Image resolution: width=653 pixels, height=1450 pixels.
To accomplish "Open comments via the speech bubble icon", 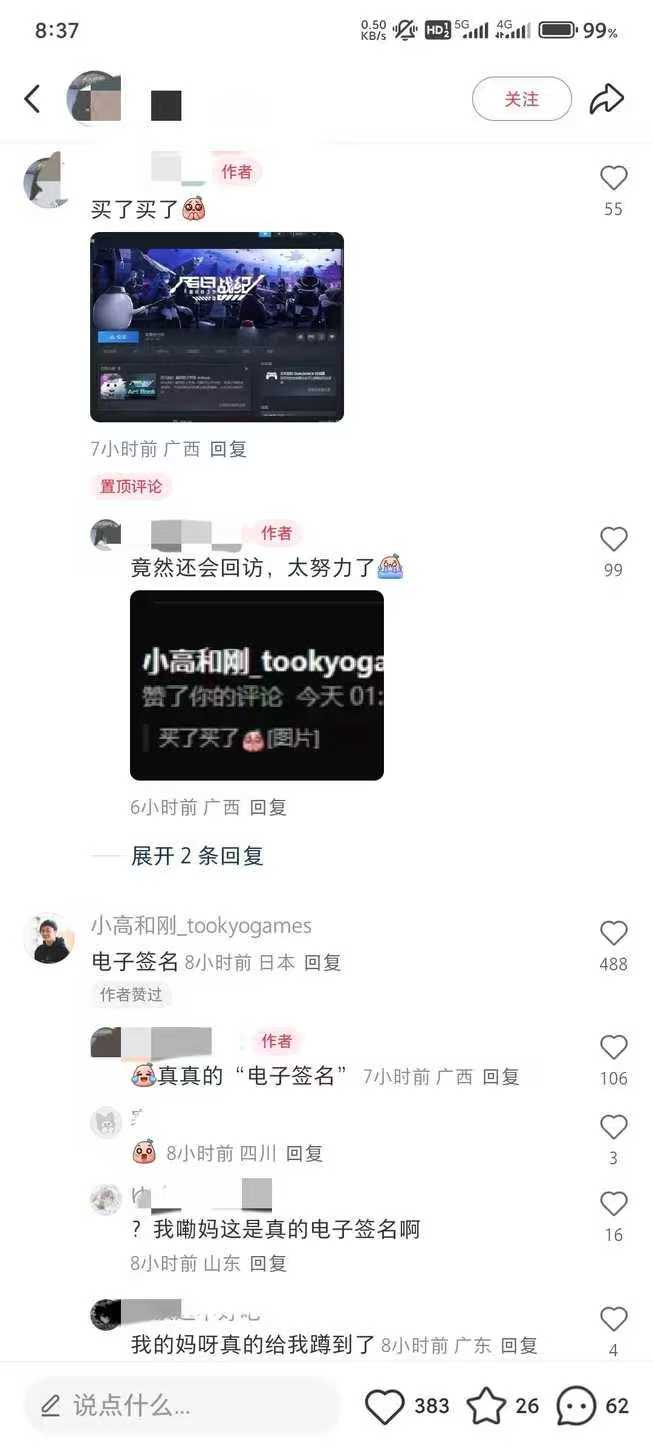I will [576, 1406].
